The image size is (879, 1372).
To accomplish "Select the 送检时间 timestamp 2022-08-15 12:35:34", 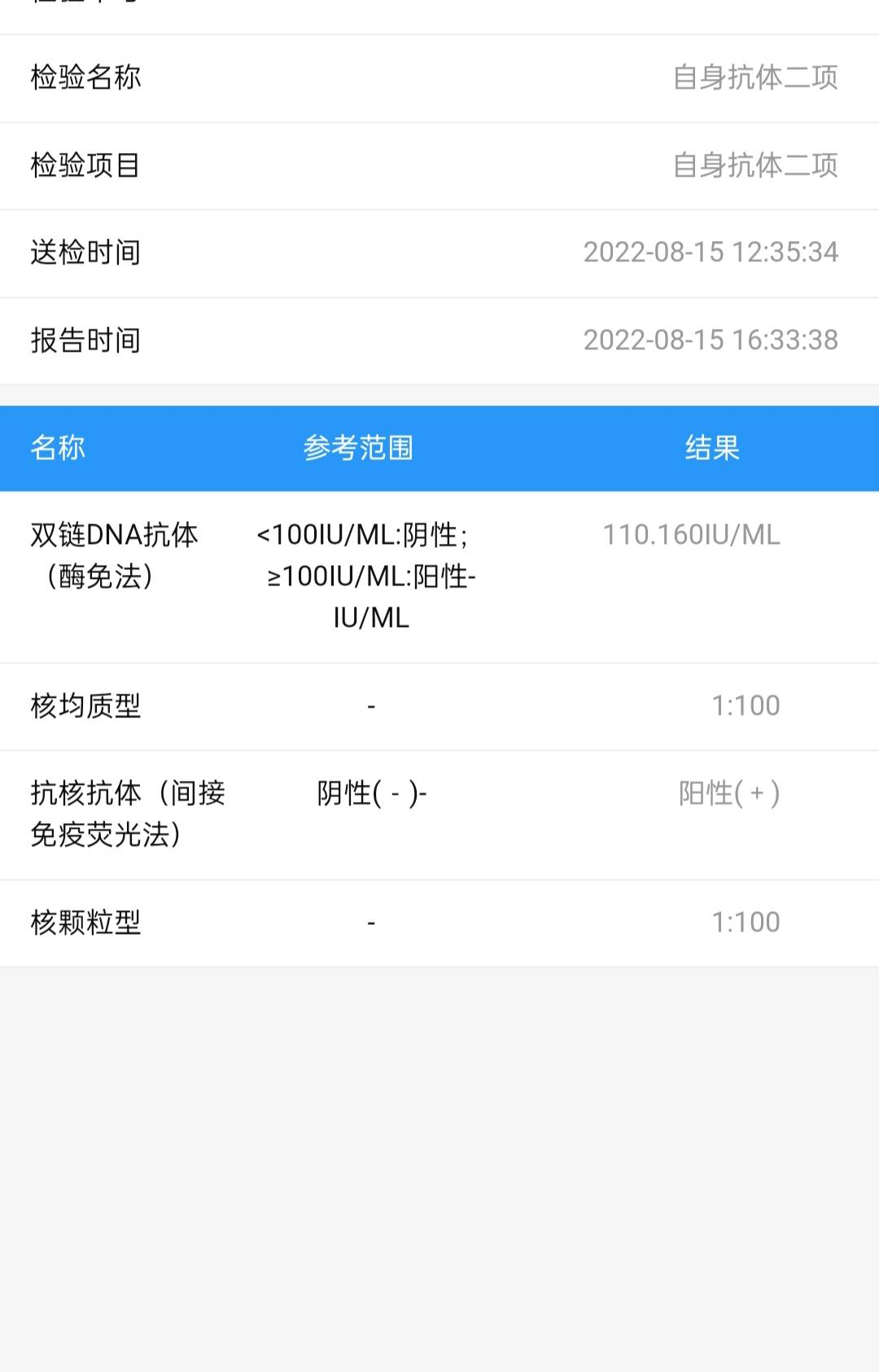I will (711, 253).
